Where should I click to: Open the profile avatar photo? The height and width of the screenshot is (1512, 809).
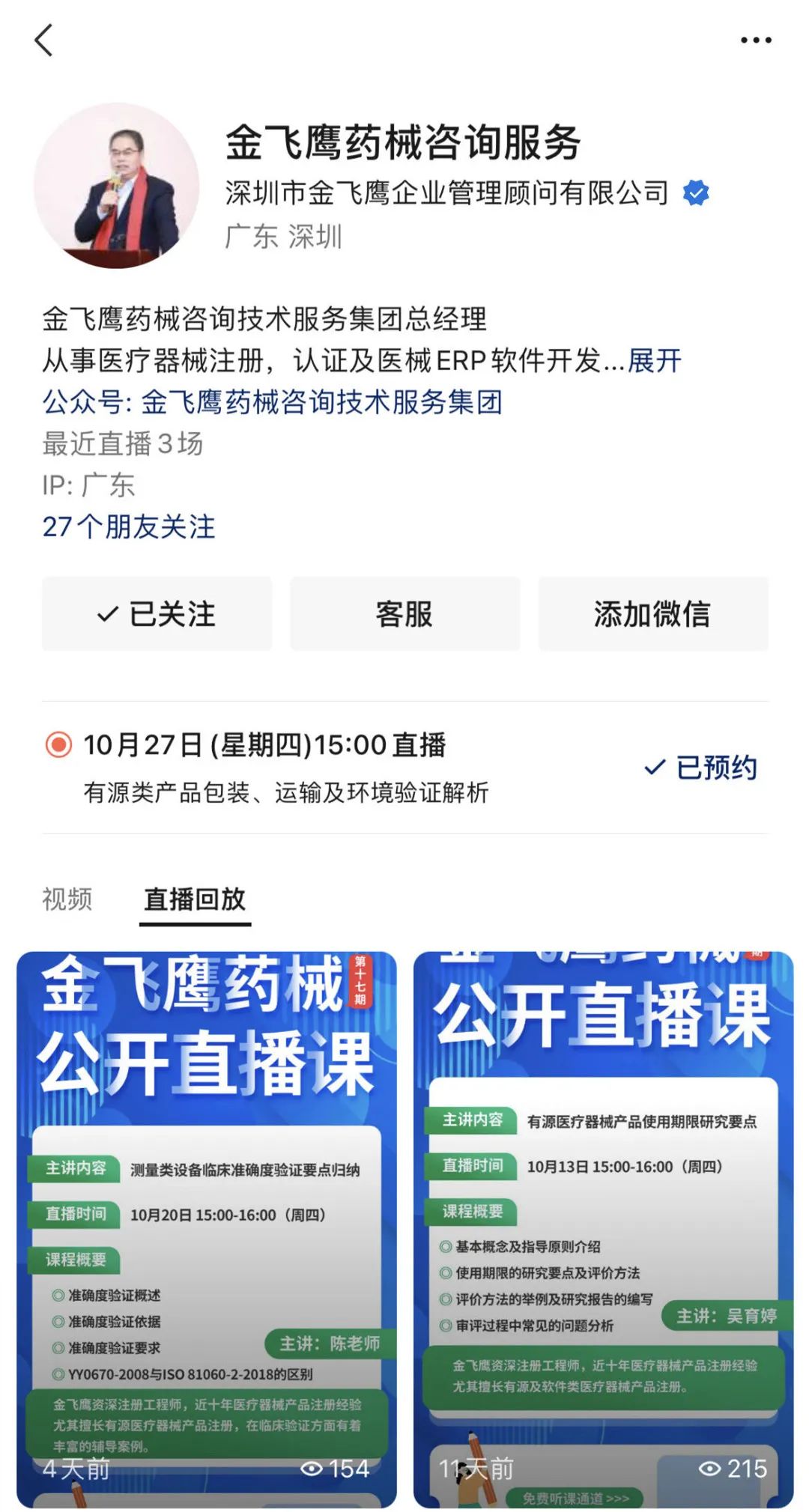pos(117,186)
